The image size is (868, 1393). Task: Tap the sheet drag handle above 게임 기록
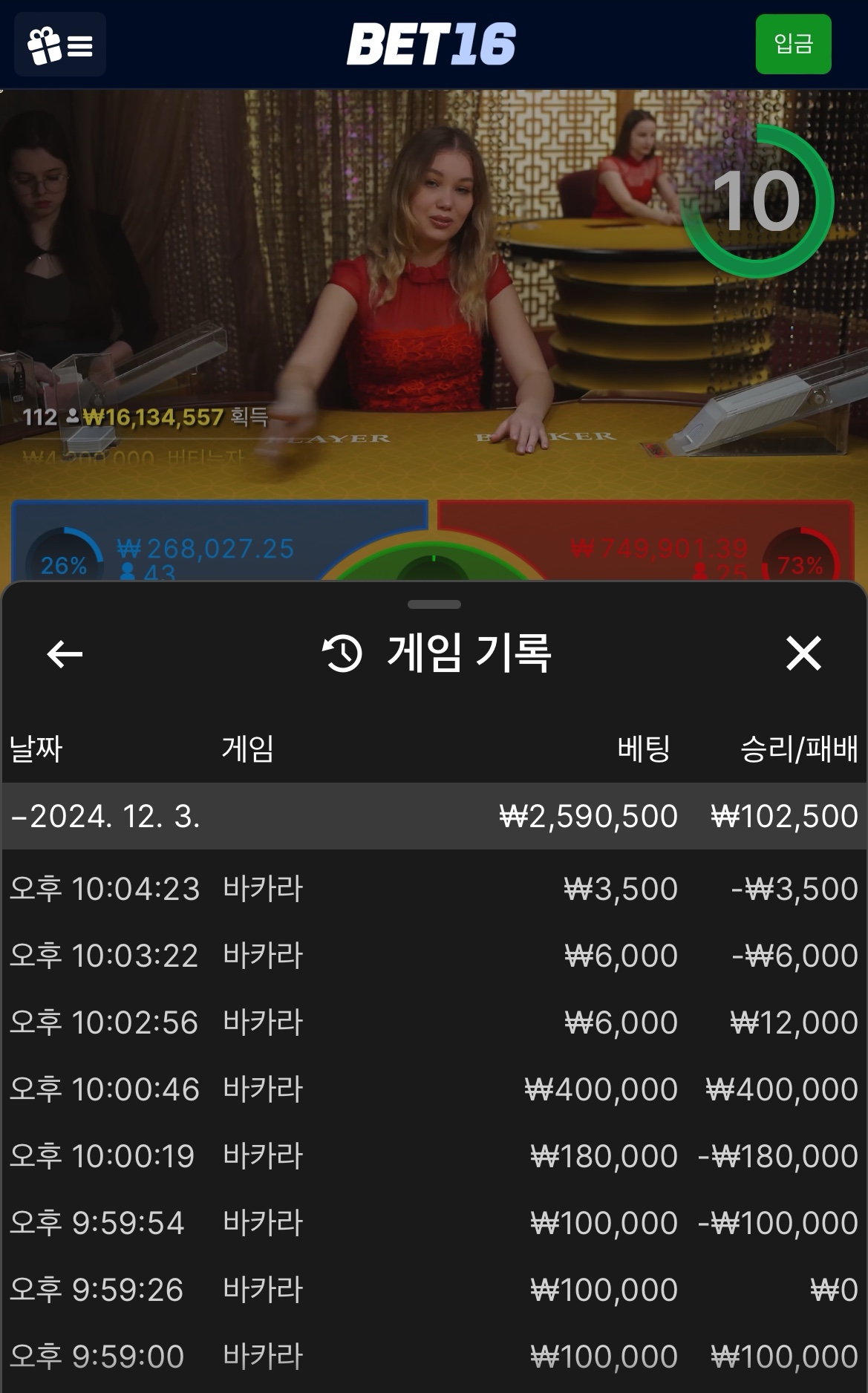click(434, 604)
